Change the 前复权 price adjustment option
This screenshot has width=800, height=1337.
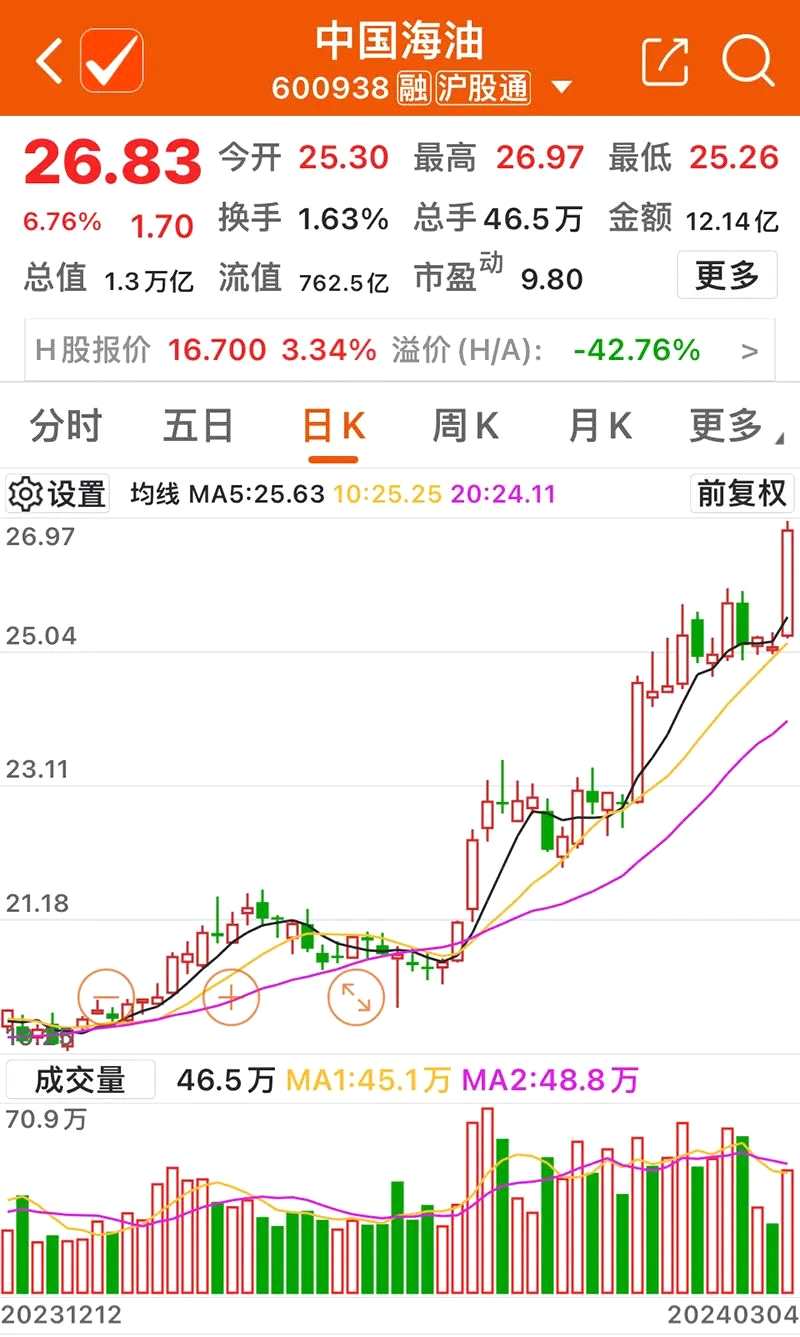[741, 494]
